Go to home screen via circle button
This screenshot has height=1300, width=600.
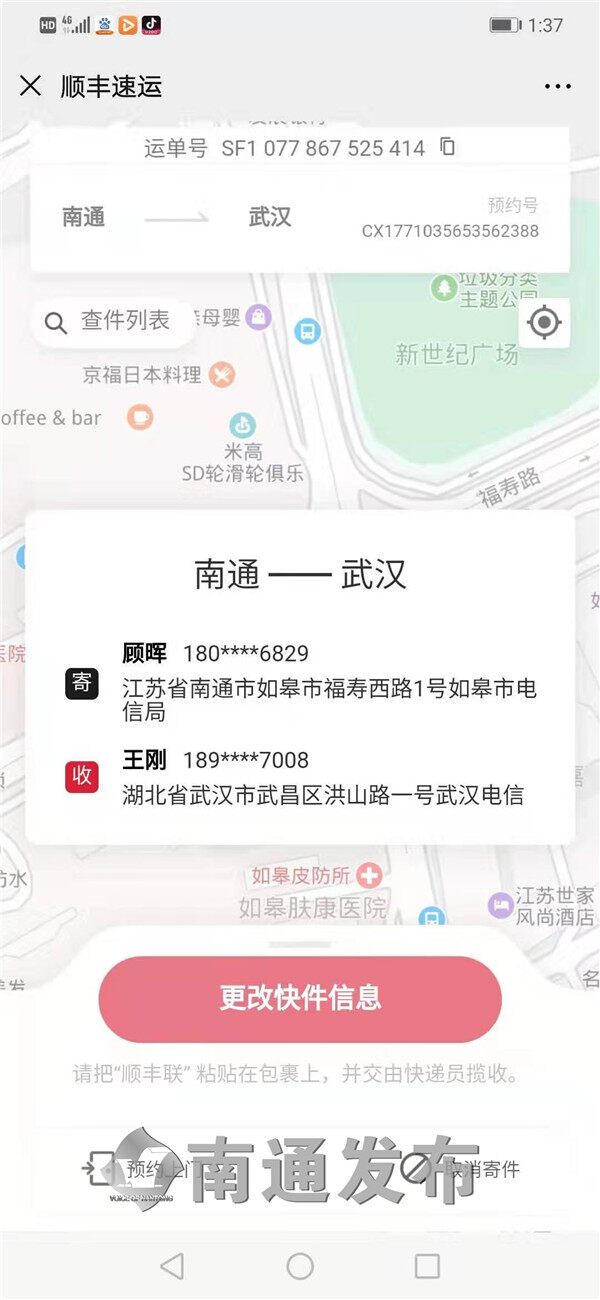pos(300,1266)
